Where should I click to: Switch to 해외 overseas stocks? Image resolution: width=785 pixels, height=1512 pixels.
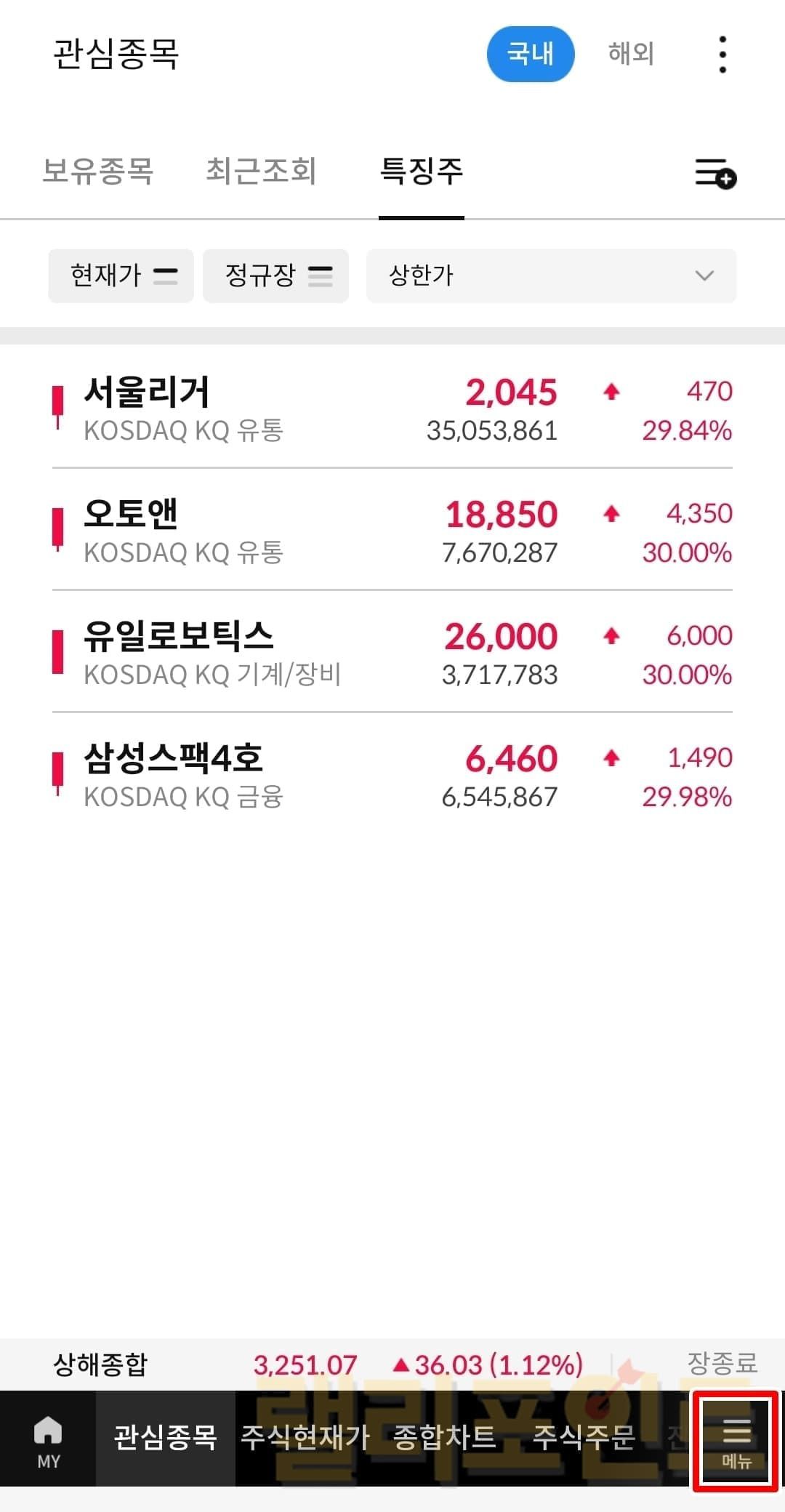tap(631, 54)
